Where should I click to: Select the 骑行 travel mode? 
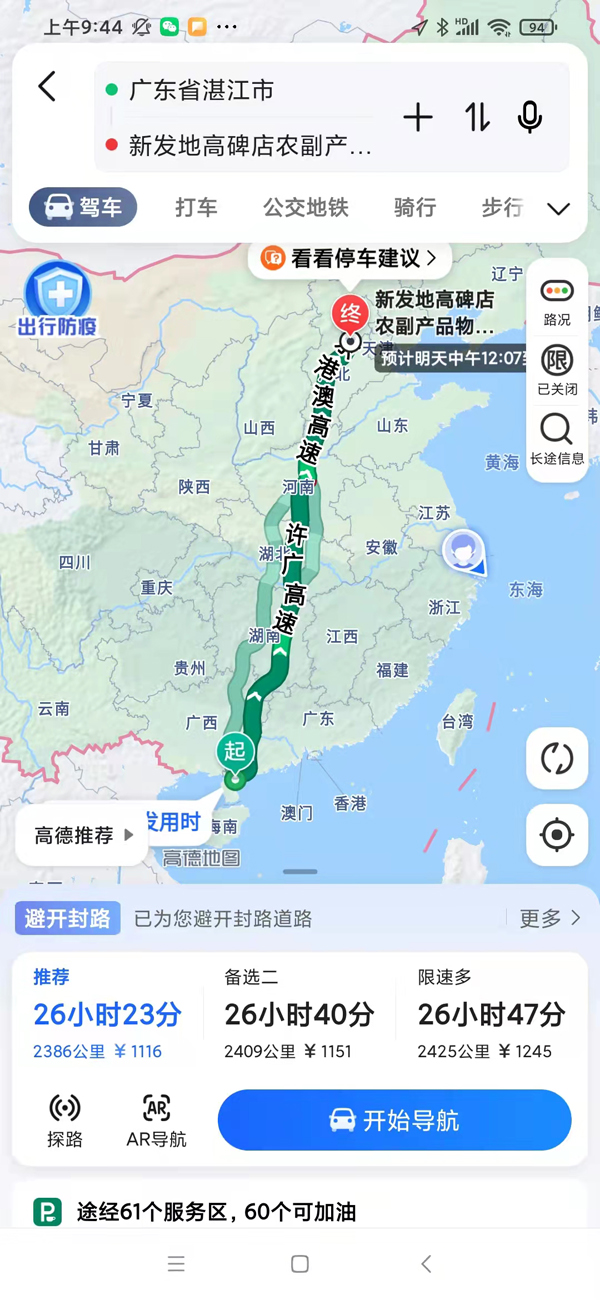coord(415,207)
